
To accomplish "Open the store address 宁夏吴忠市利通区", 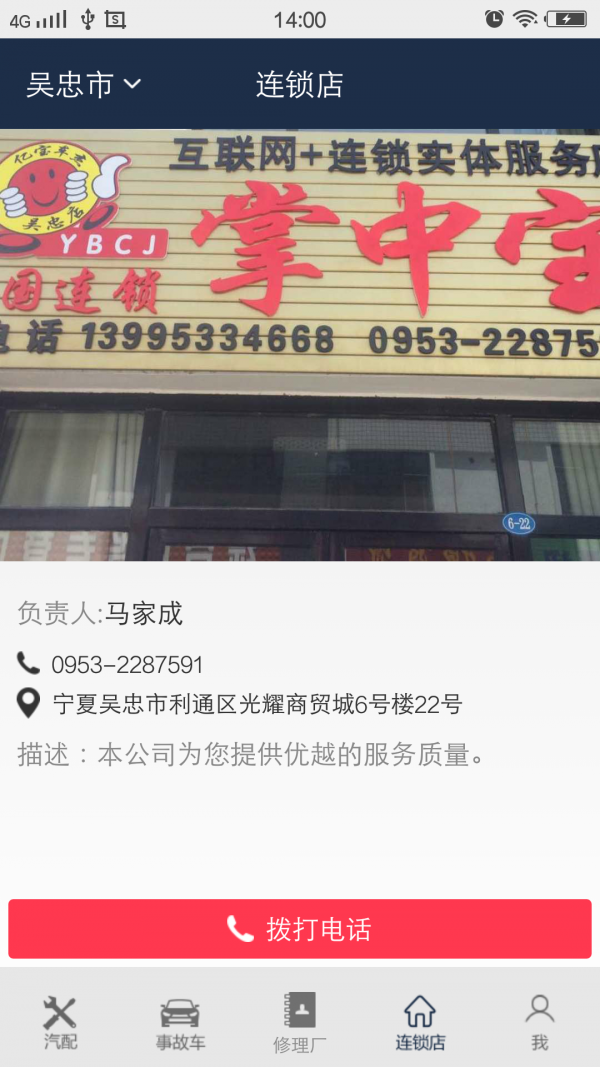I will pyautogui.click(x=257, y=705).
